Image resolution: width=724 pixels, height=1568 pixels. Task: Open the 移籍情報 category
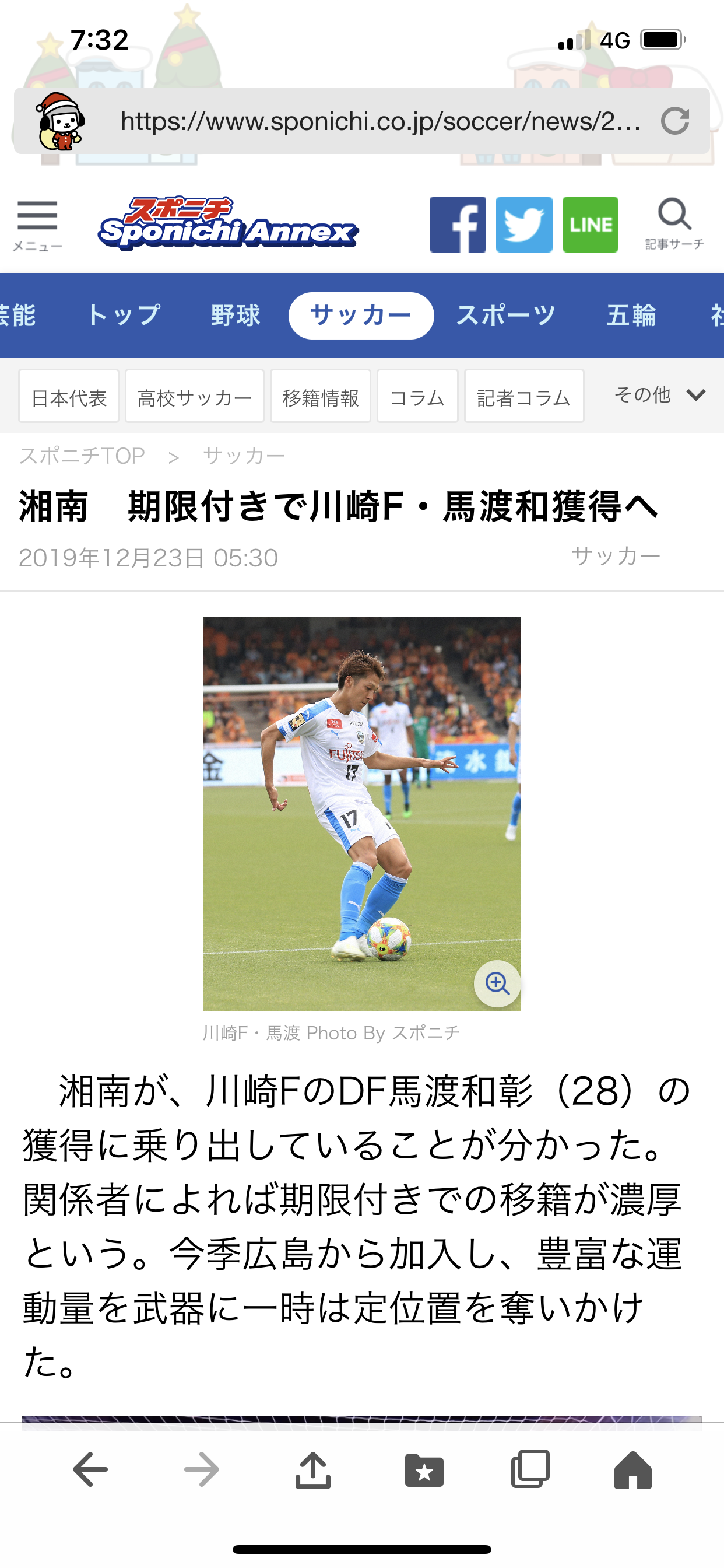click(321, 397)
